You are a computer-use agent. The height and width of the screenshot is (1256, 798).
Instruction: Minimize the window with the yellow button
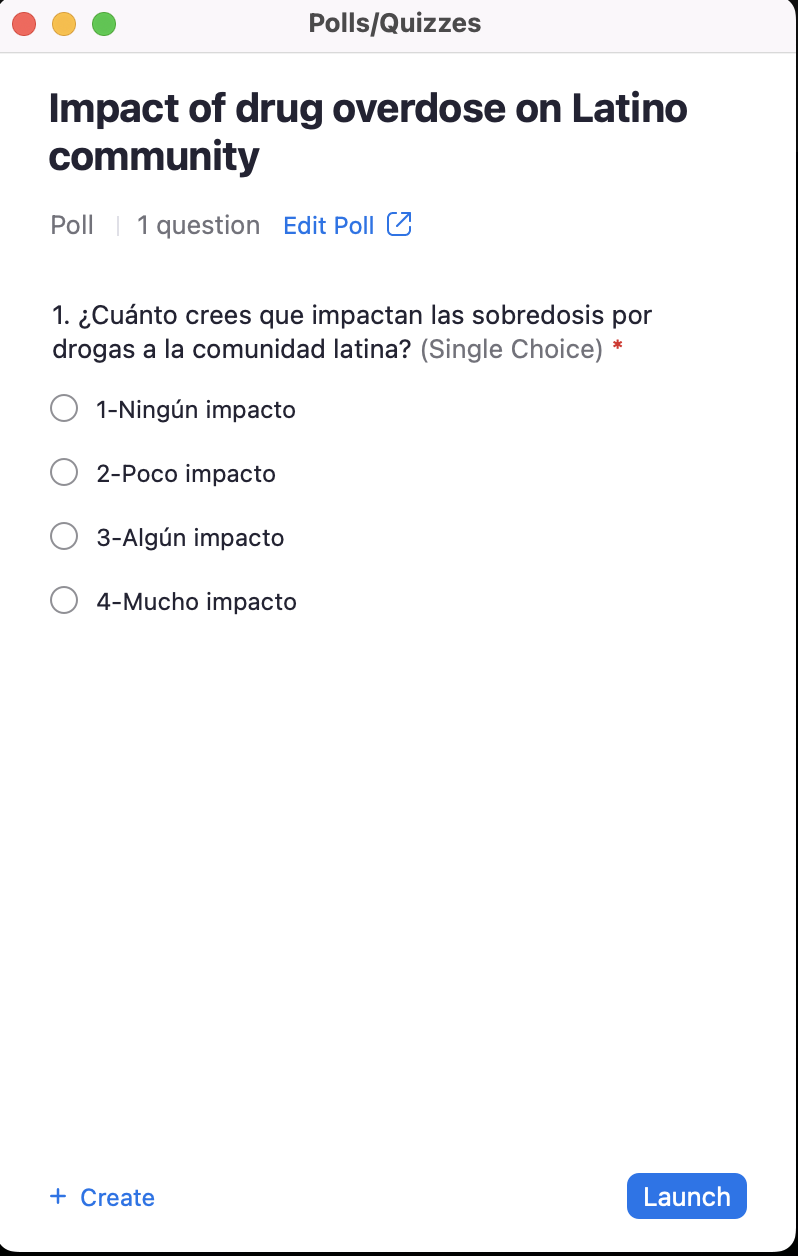(x=64, y=24)
